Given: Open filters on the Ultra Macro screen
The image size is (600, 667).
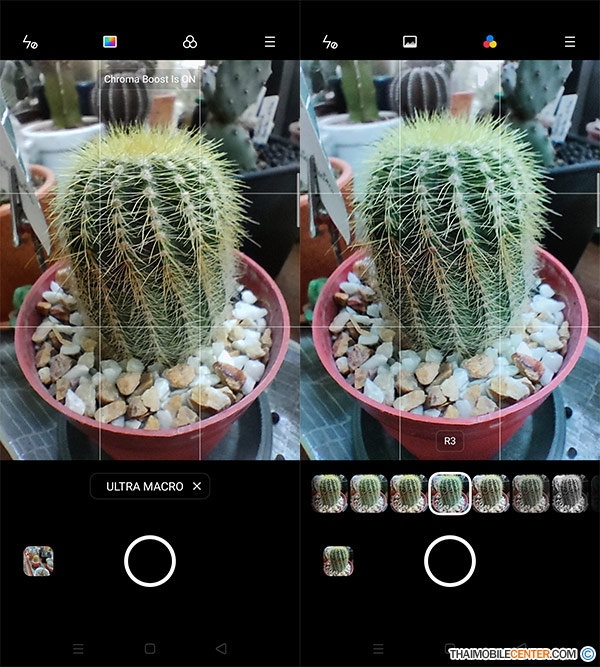Looking at the screenshot, I should 190,42.
